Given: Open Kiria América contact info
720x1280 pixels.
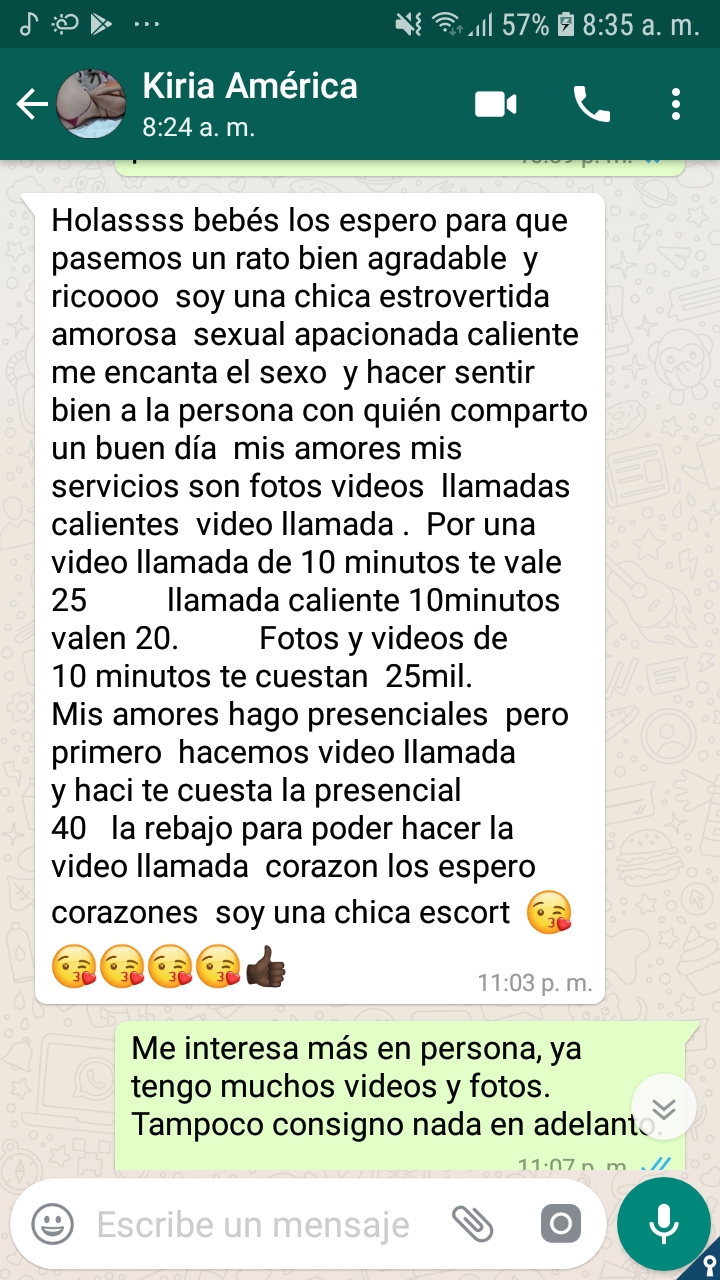Looking at the screenshot, I should (250, 104).
